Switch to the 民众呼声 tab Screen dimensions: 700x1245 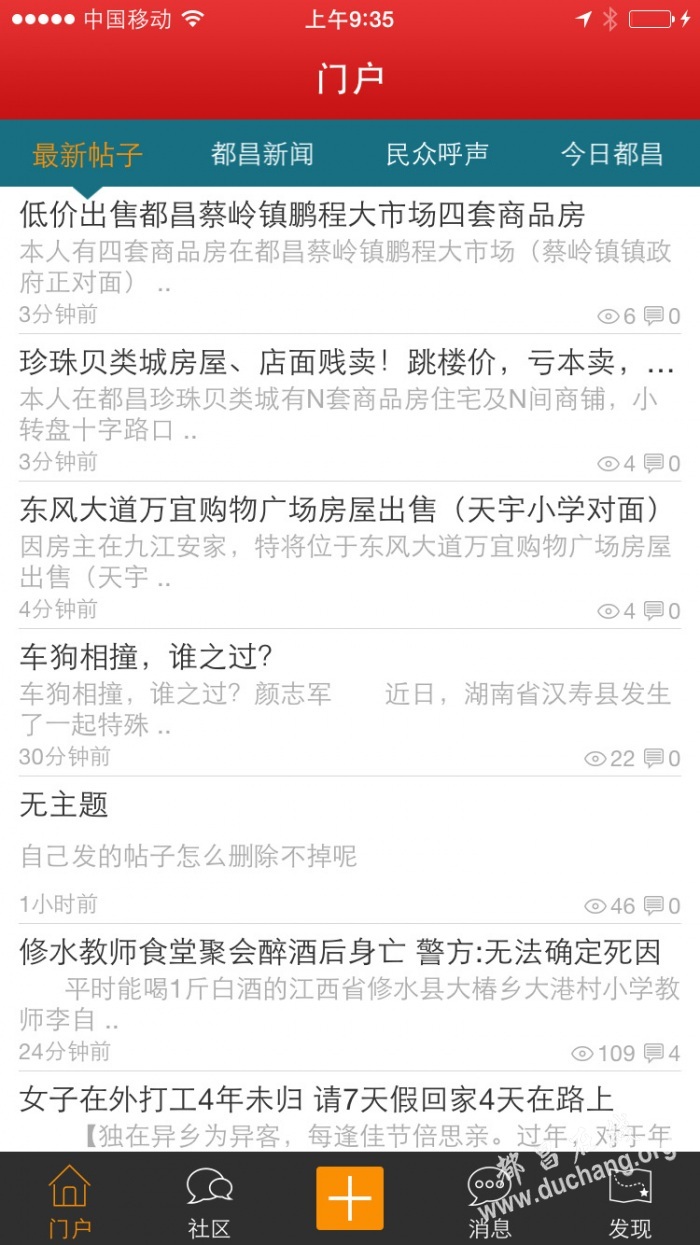point(437,154)
